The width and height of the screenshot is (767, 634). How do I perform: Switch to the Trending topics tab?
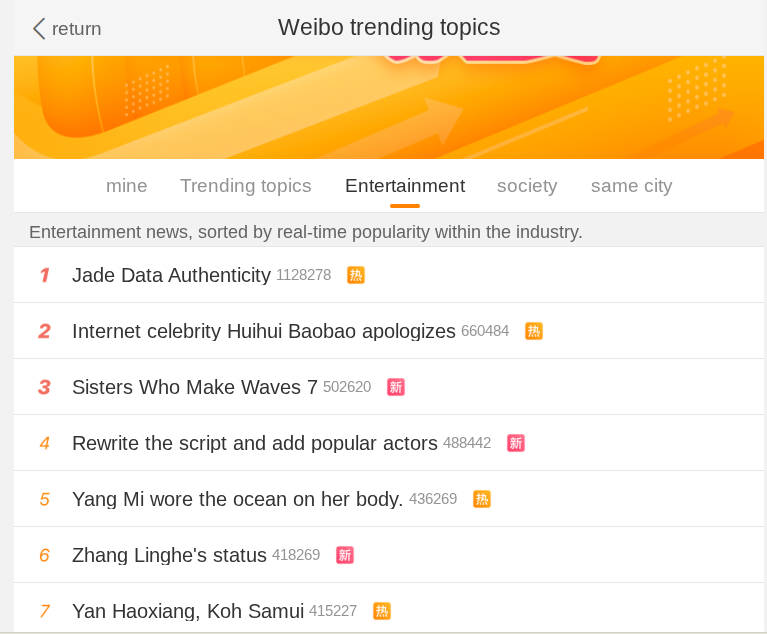(246, 186)
